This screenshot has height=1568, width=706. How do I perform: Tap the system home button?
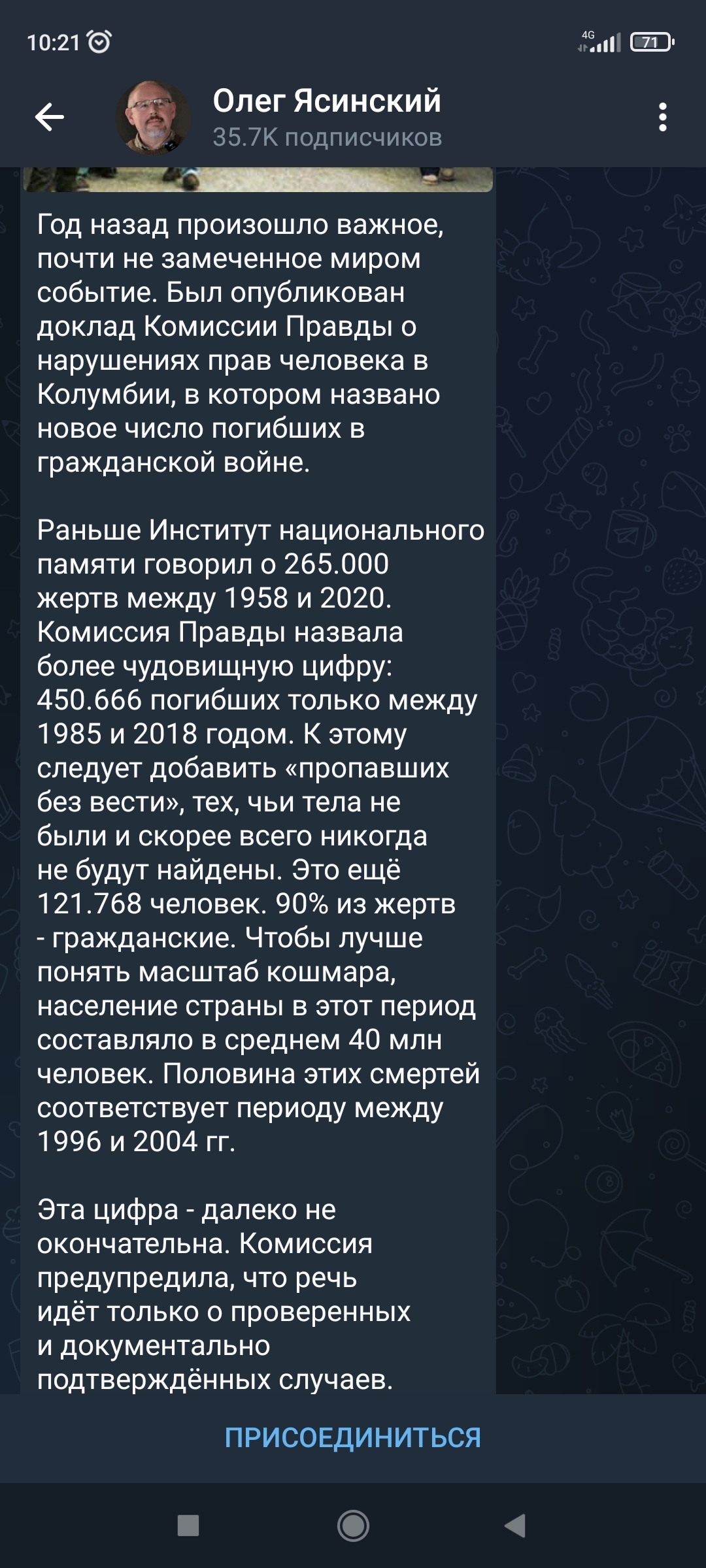click(x=353, y=1526)
